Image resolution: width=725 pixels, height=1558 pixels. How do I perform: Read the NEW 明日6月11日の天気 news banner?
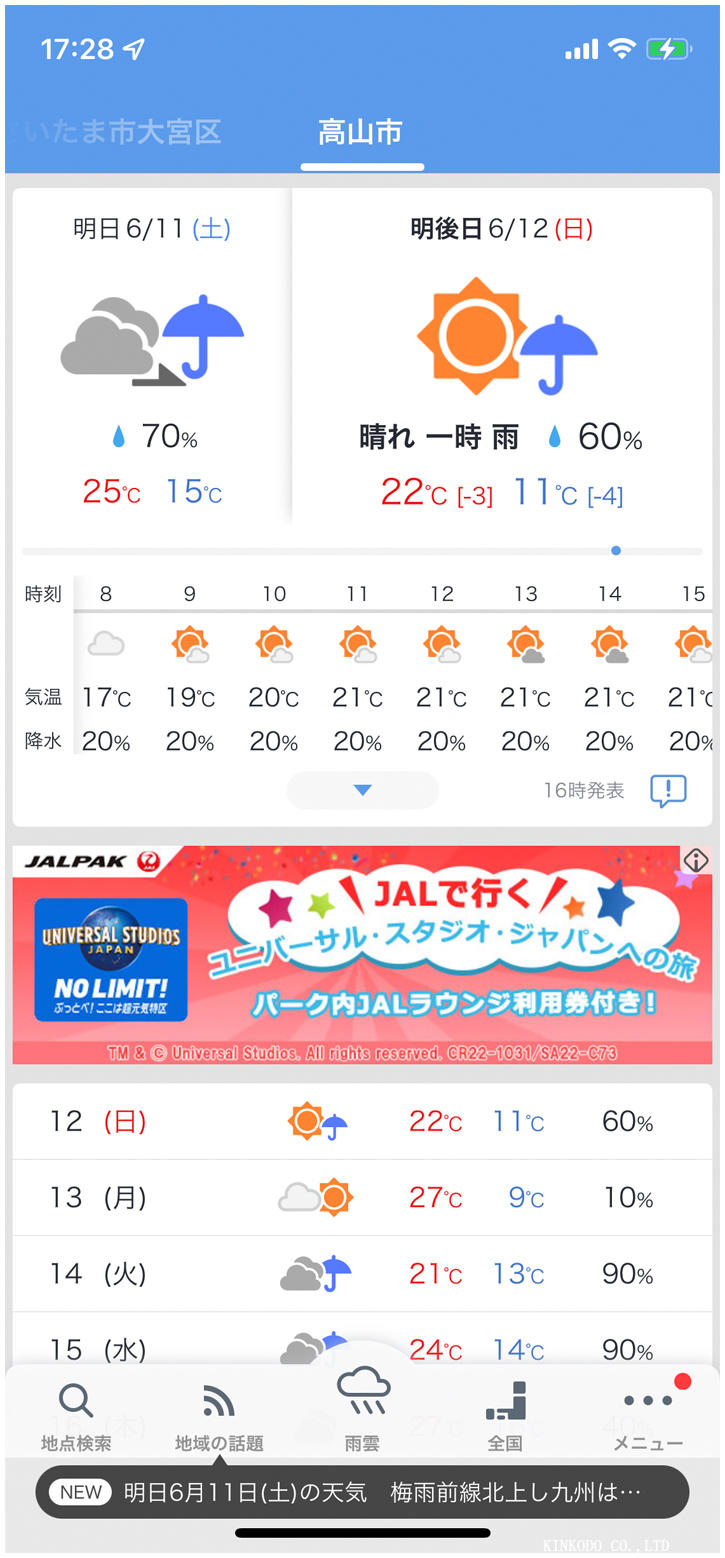[362, 1492]
